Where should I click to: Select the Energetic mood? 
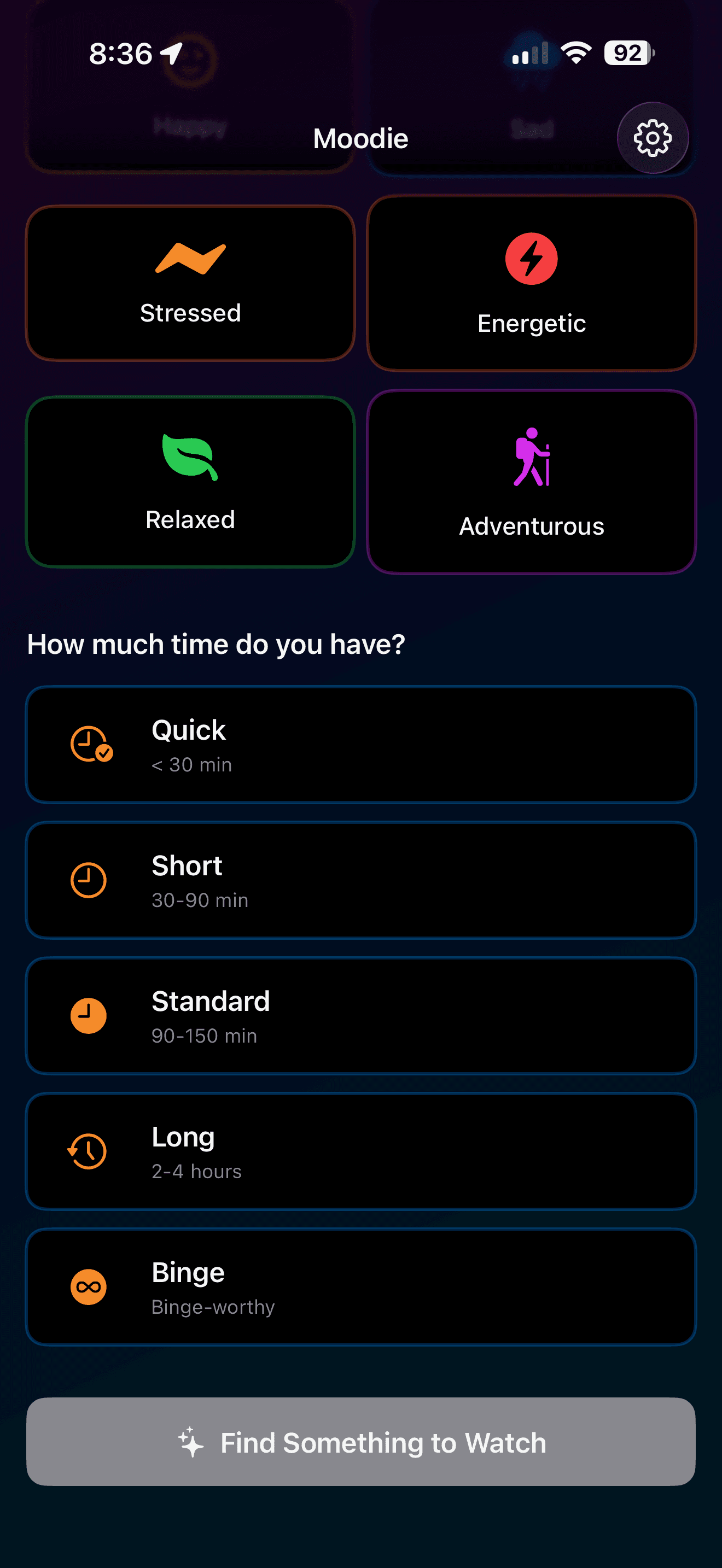tap(532, 284)
